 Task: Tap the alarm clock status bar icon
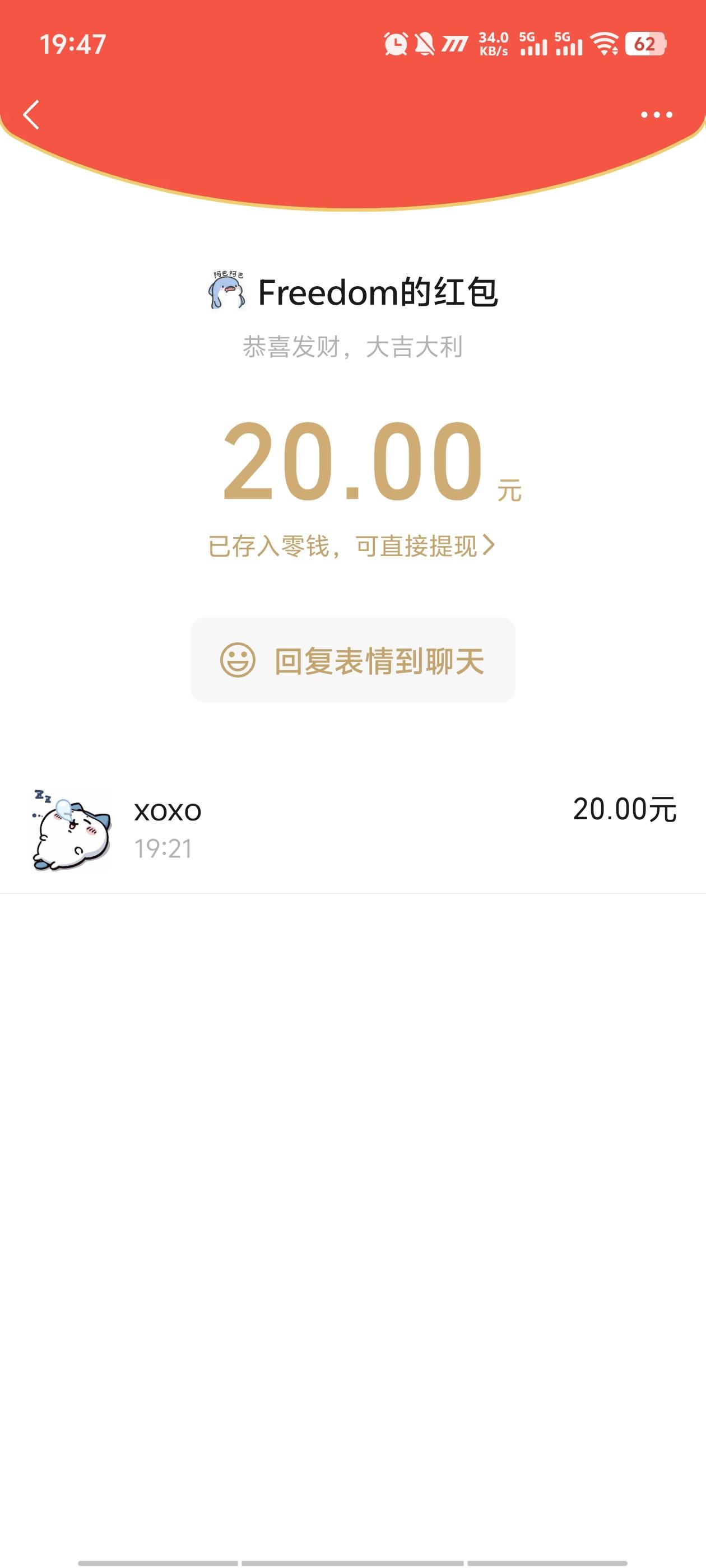pos(396,43)
